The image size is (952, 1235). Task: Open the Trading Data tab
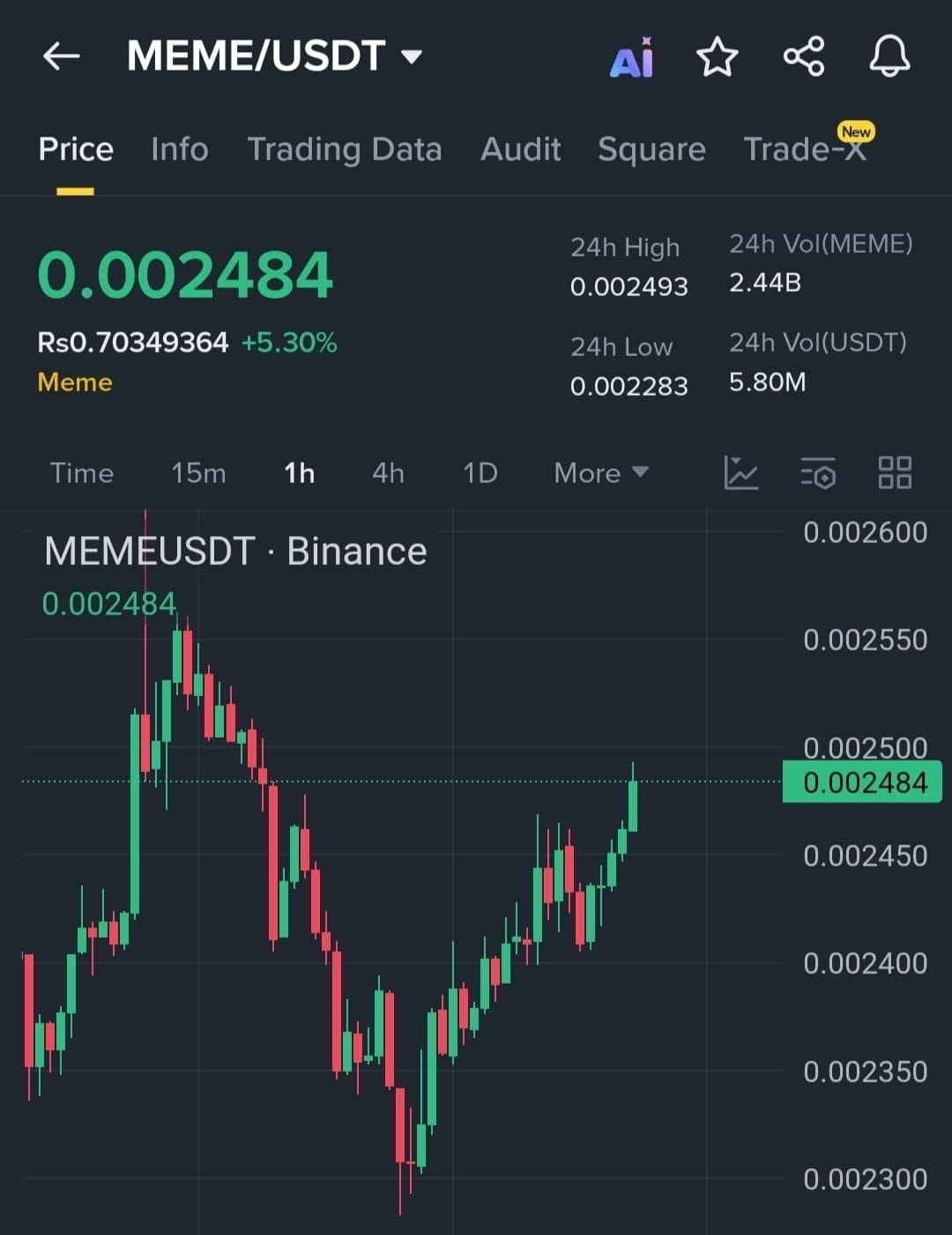click(345, 149)
